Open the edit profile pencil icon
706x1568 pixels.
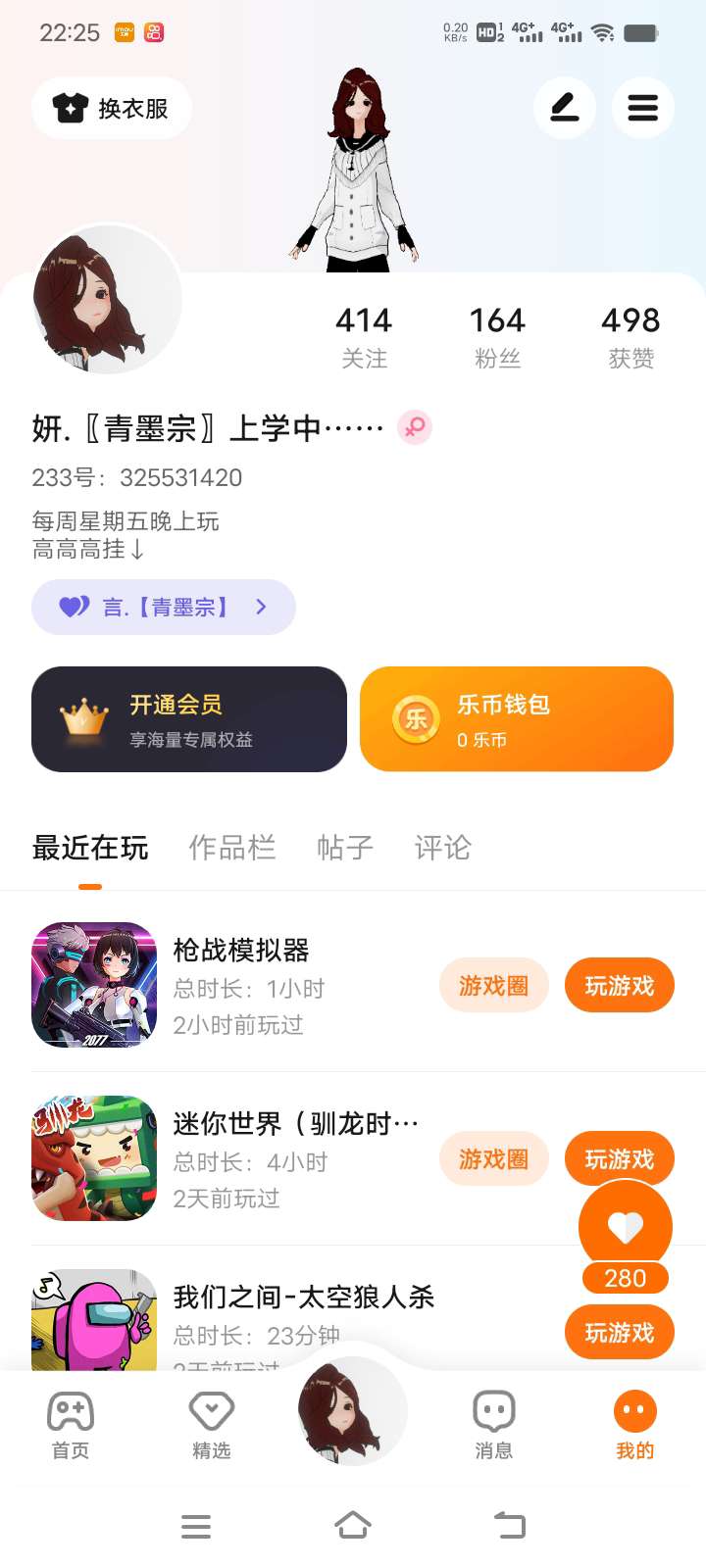(565, 107)
